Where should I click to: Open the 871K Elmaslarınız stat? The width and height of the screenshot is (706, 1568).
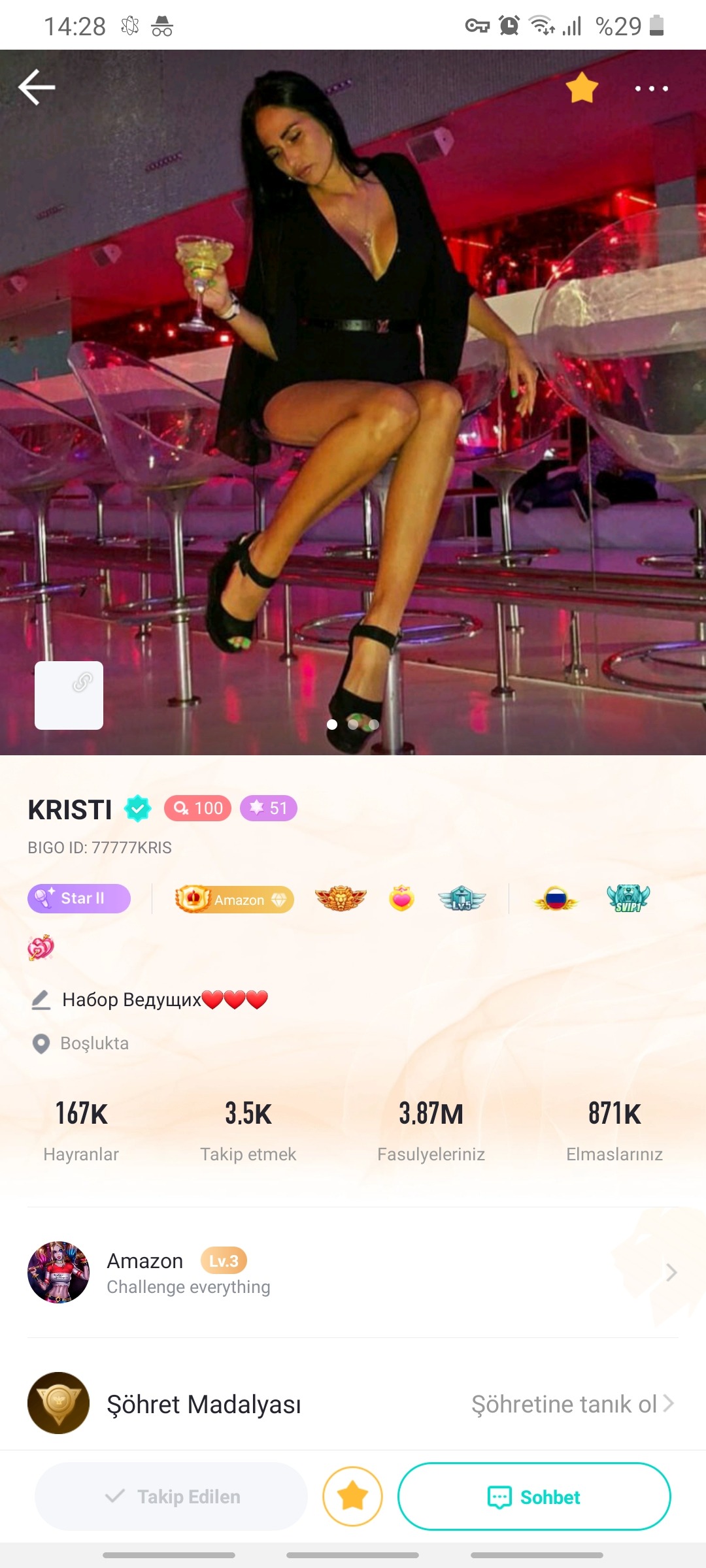point(614,1129)
